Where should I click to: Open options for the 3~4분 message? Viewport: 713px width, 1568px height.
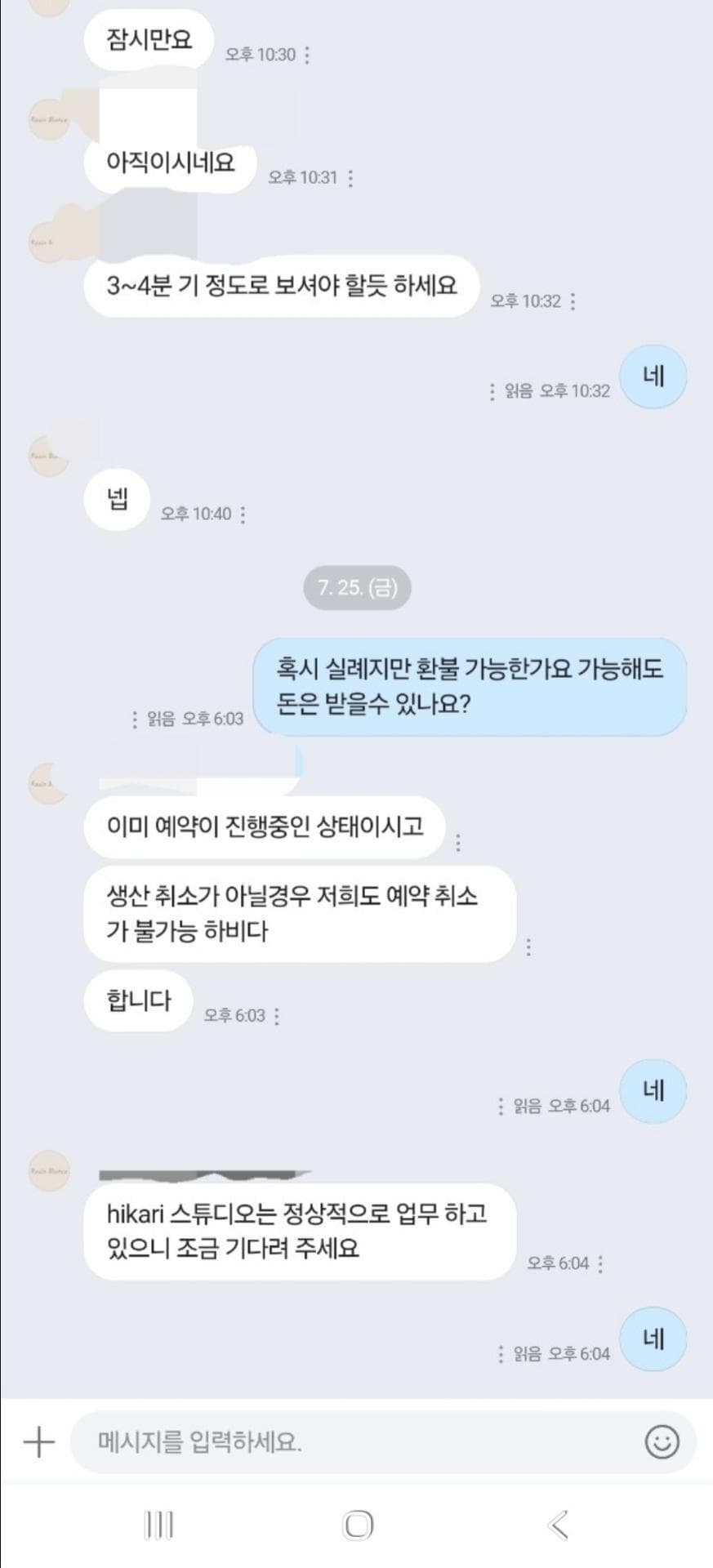tap(573, 301)
